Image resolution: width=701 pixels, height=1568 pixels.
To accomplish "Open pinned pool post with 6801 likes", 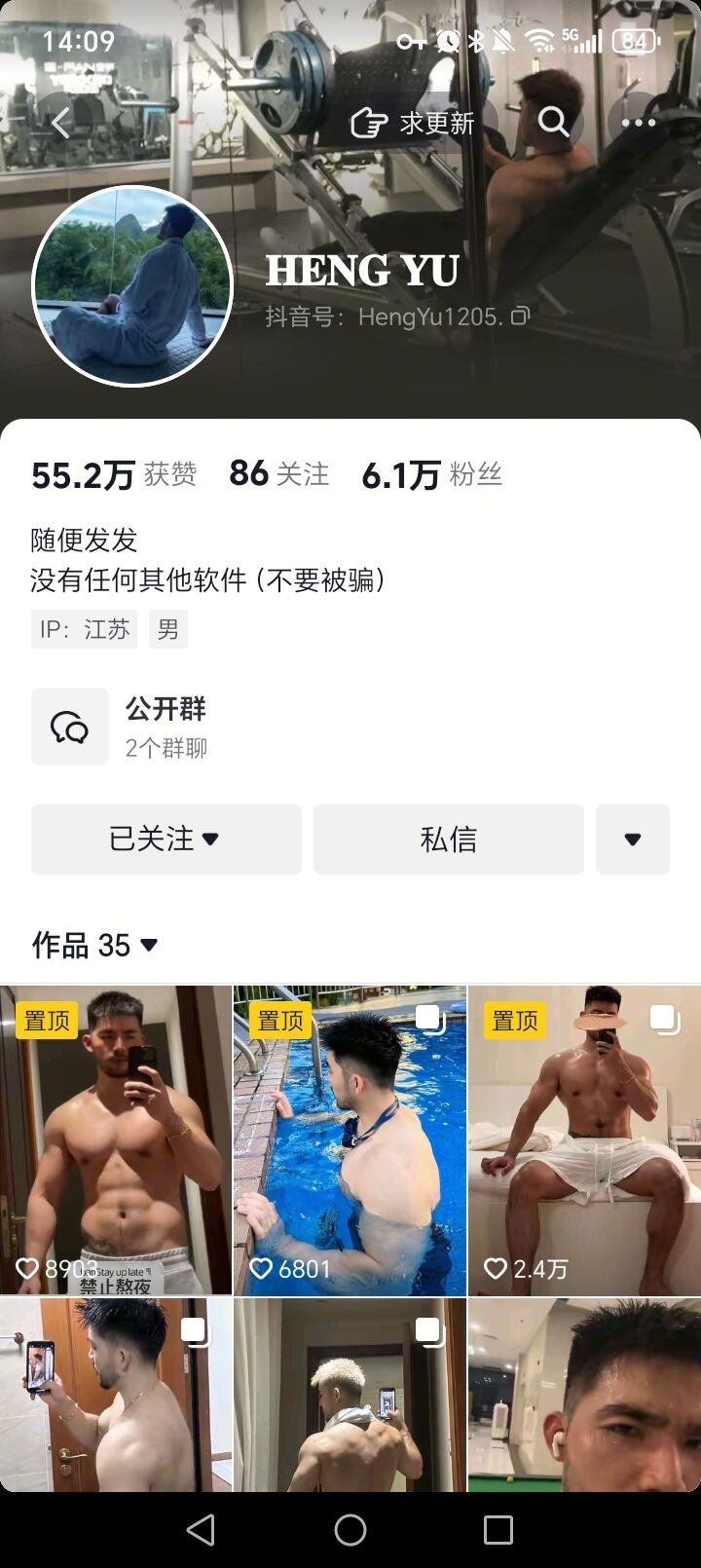I will 350,1139.
